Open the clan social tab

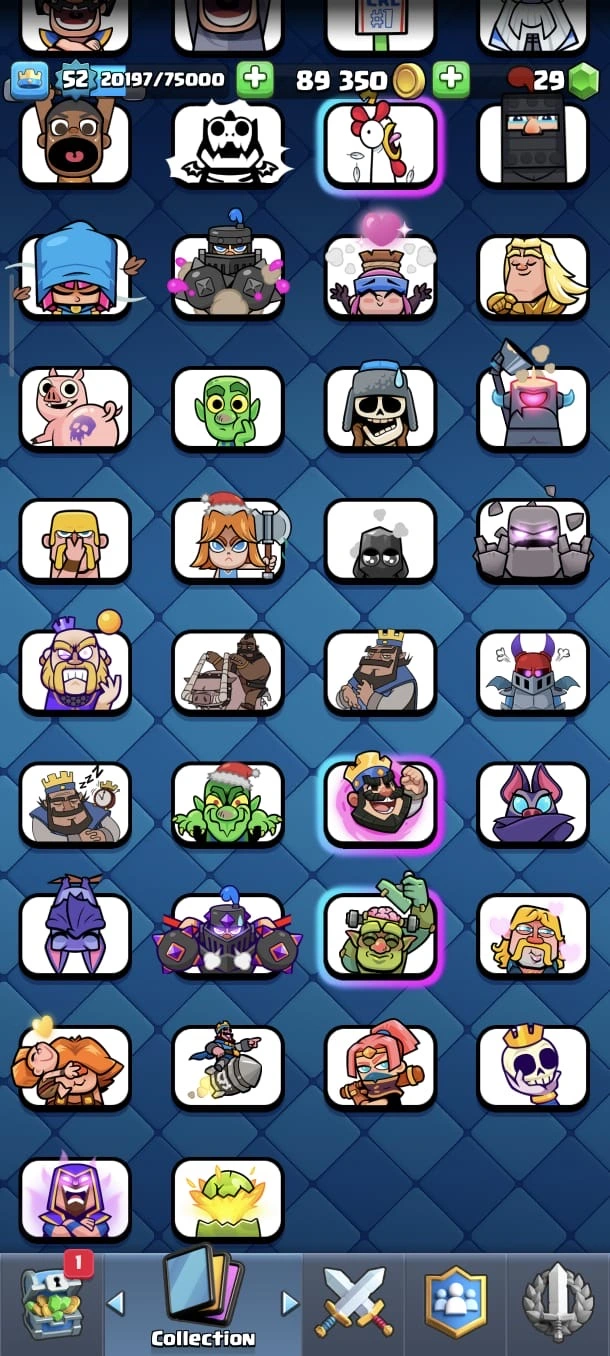tap(455, 1304)
